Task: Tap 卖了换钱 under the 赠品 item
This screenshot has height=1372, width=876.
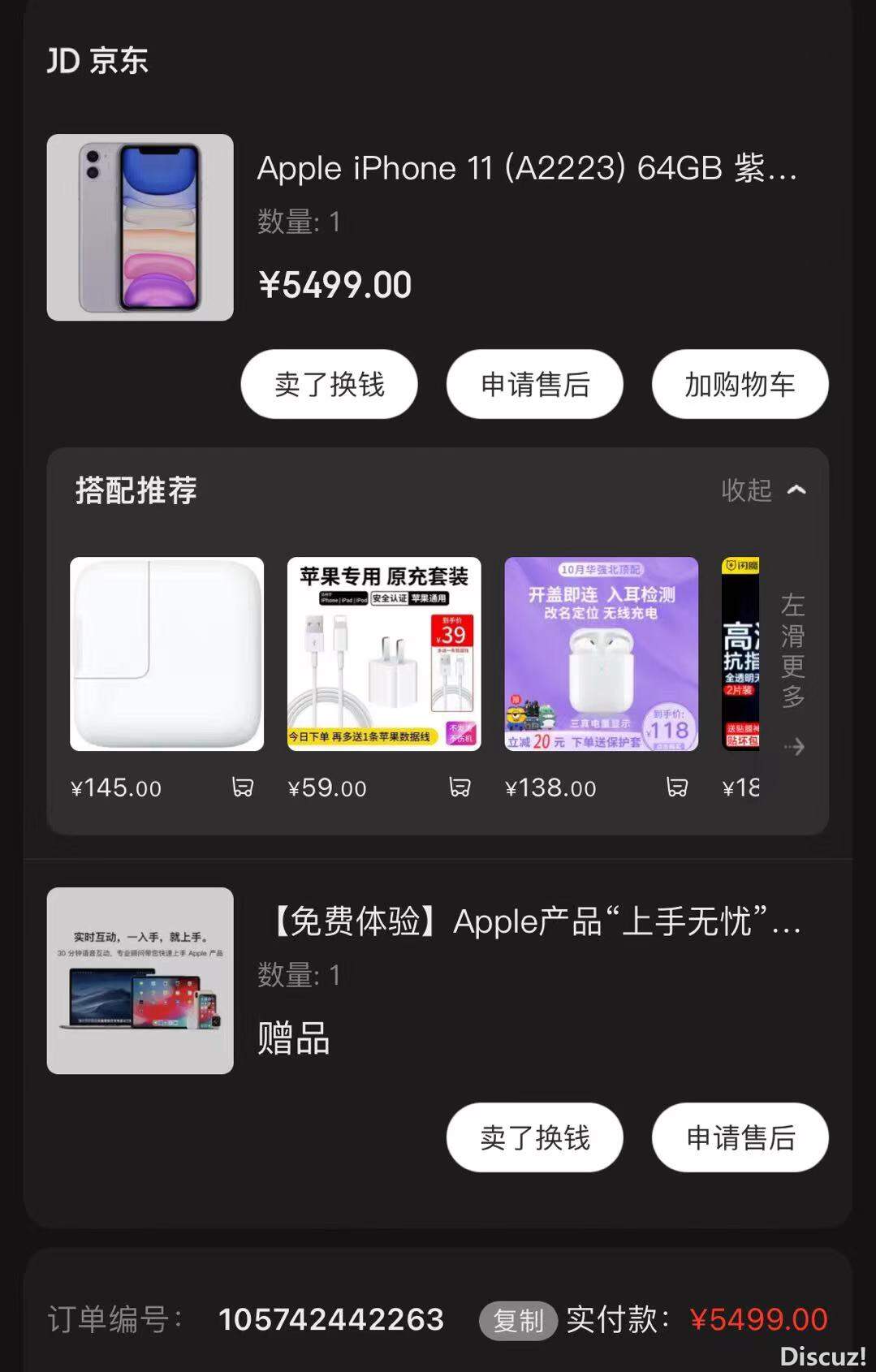Action: click(534, 1137)
